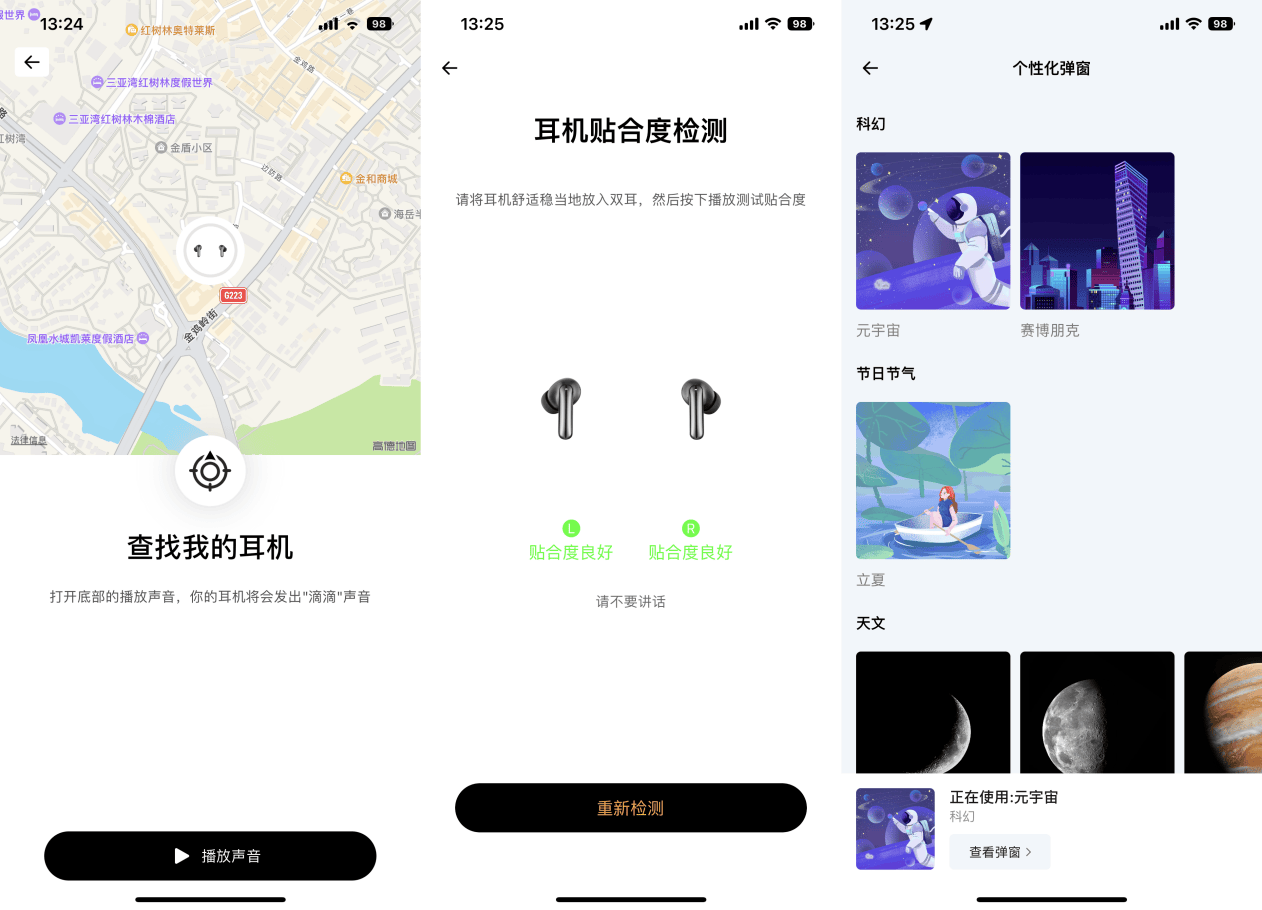1262x910 pixels.
Task: Select the crescent moon theme under 天文
Action: click(933, 712)
